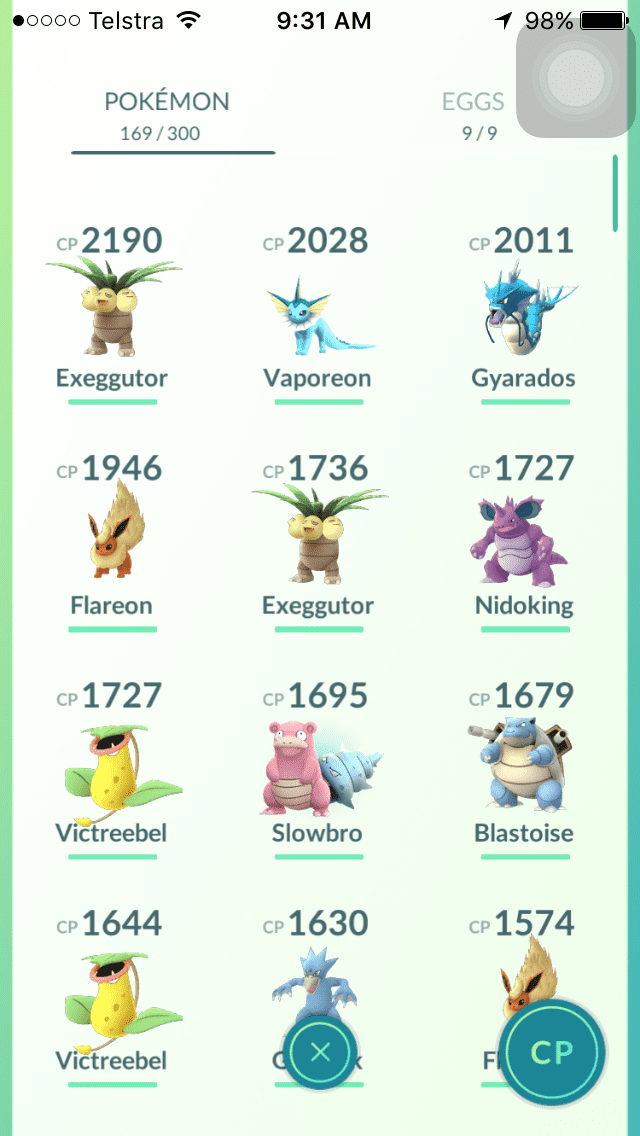Open Exeggutor with CP 2190
Image resolution: width=640 pixels, height=1136 pixels.
pos(112,310)
